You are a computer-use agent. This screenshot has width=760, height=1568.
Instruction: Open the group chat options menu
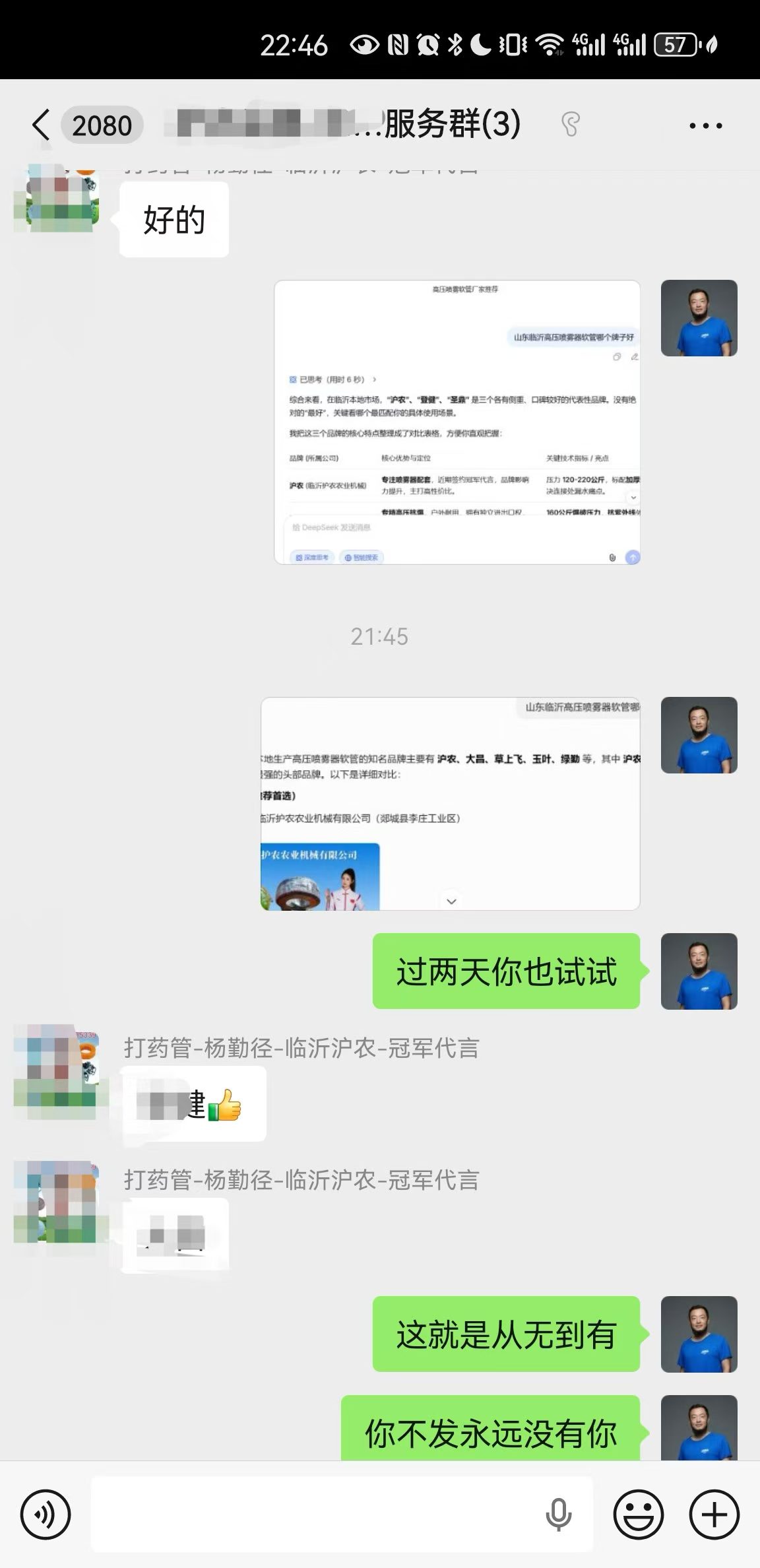pyautogui.click(x=705, y=125)
